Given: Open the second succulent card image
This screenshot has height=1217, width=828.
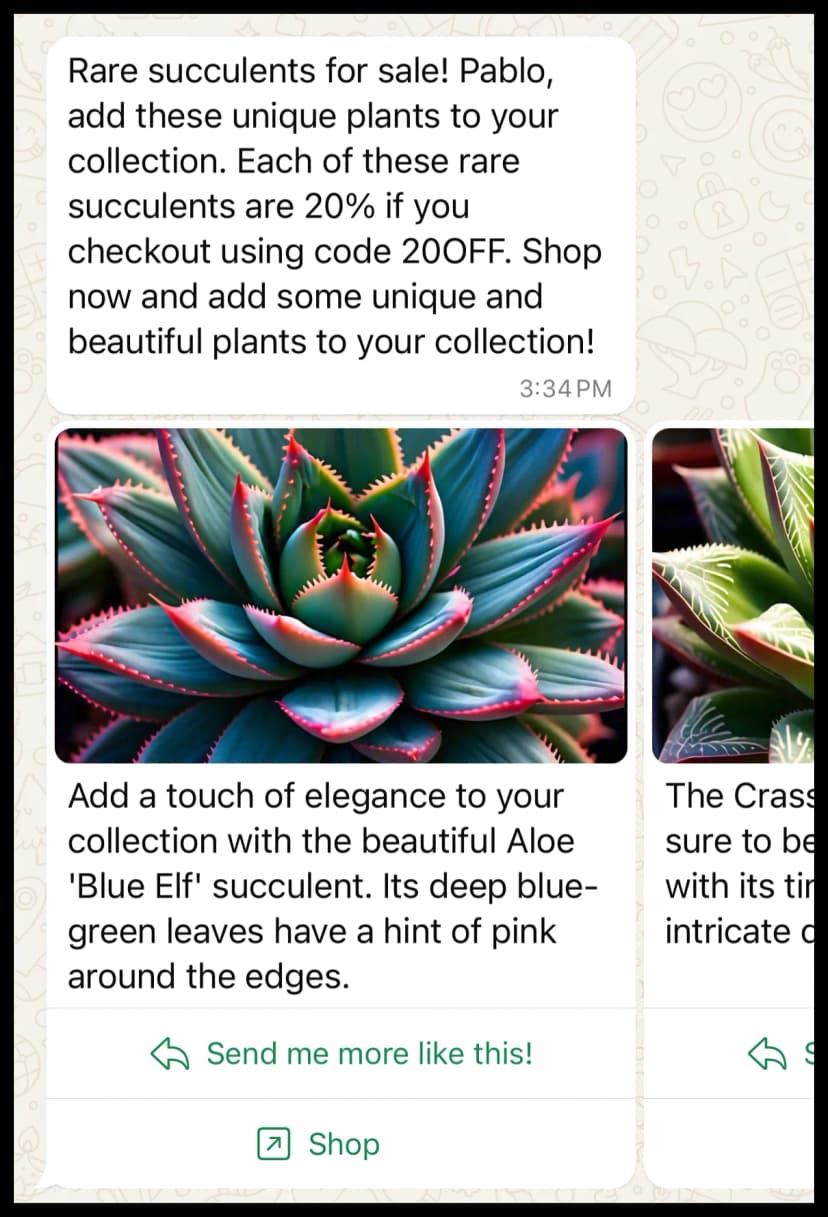Looking at the screenshot, I should coord(736,596).
